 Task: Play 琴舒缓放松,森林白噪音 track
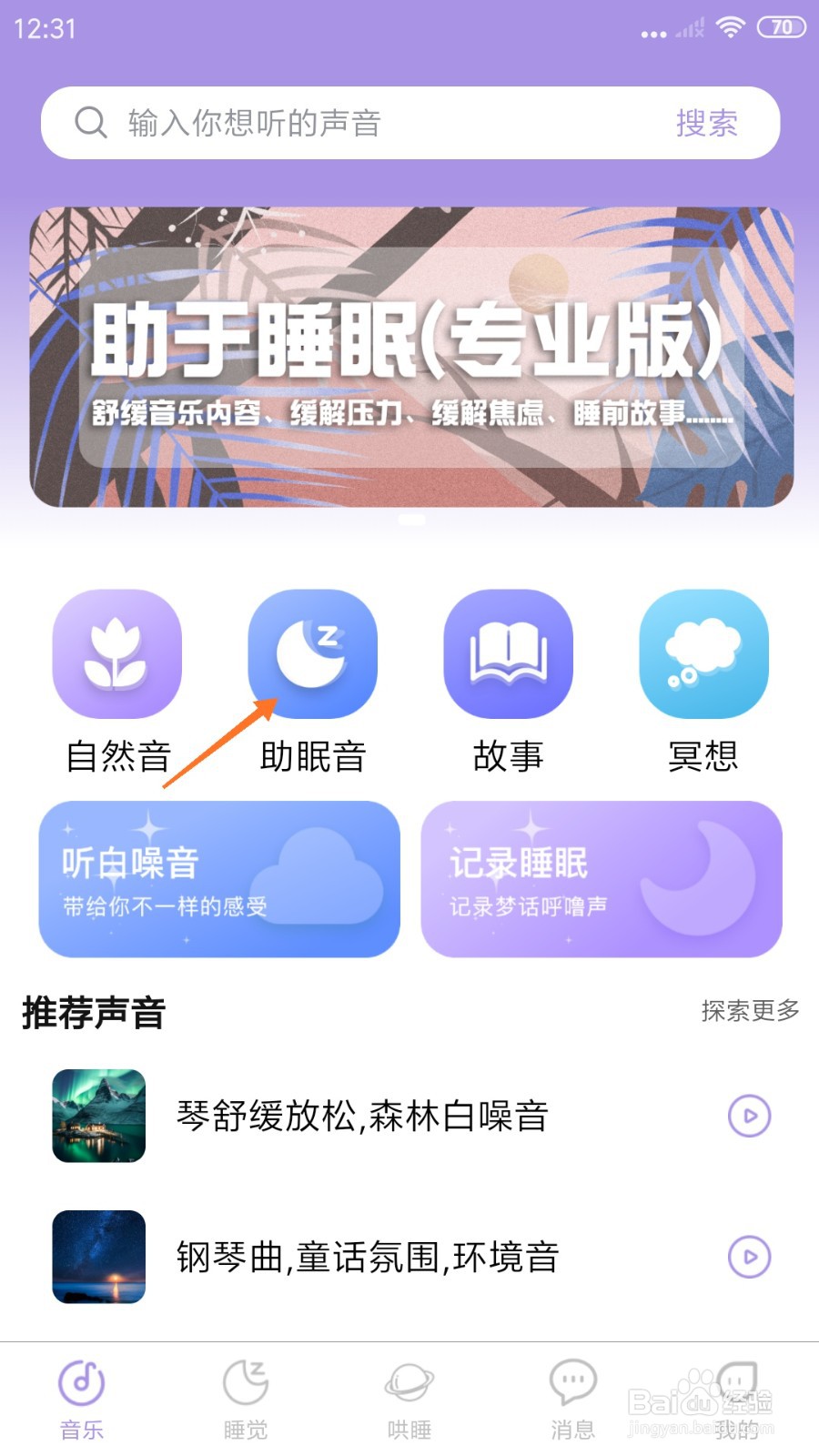(x=747, y=1116)
